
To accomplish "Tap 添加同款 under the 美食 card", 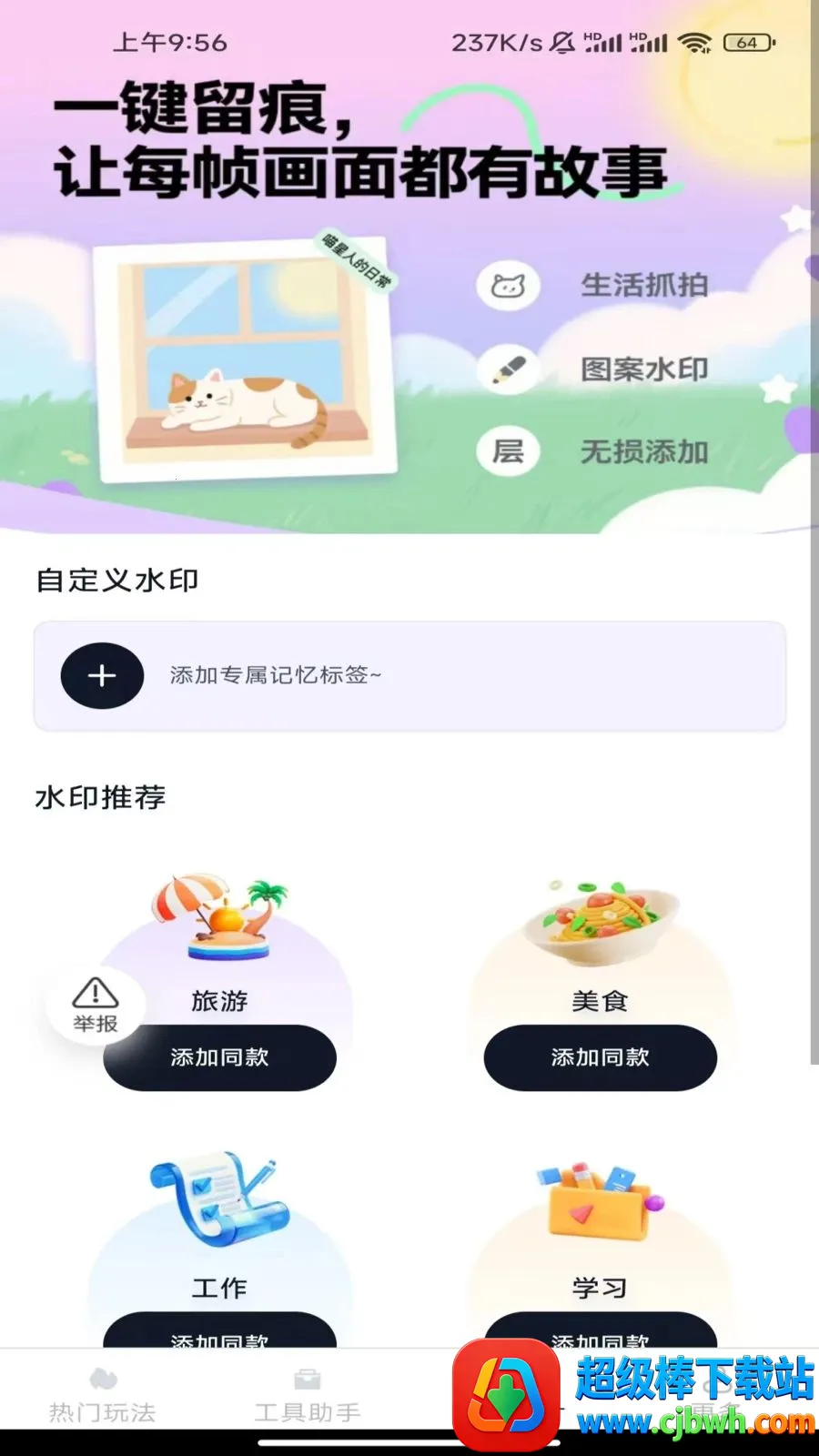I will tap(600, 1057).
